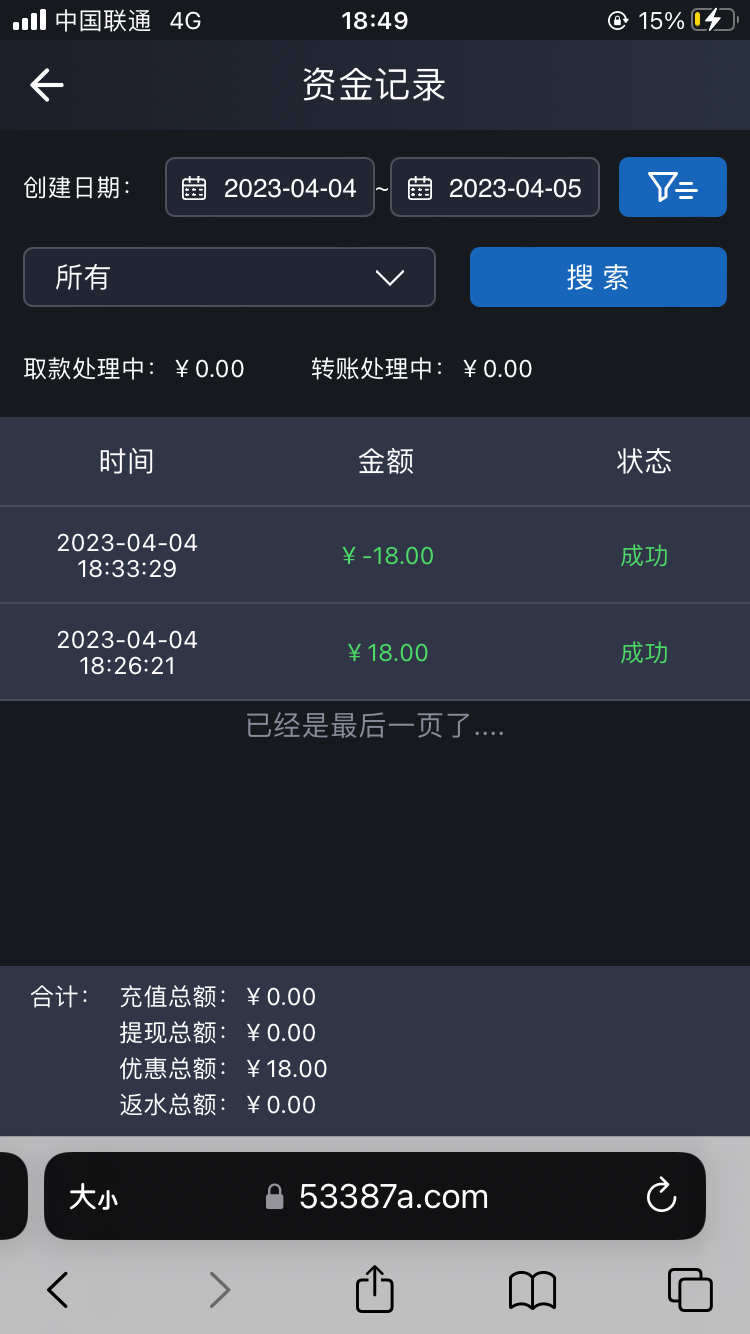This screenshot has width=750, height=1334.
Task: Tap the 搜索 button
Action: pos(598,277)
